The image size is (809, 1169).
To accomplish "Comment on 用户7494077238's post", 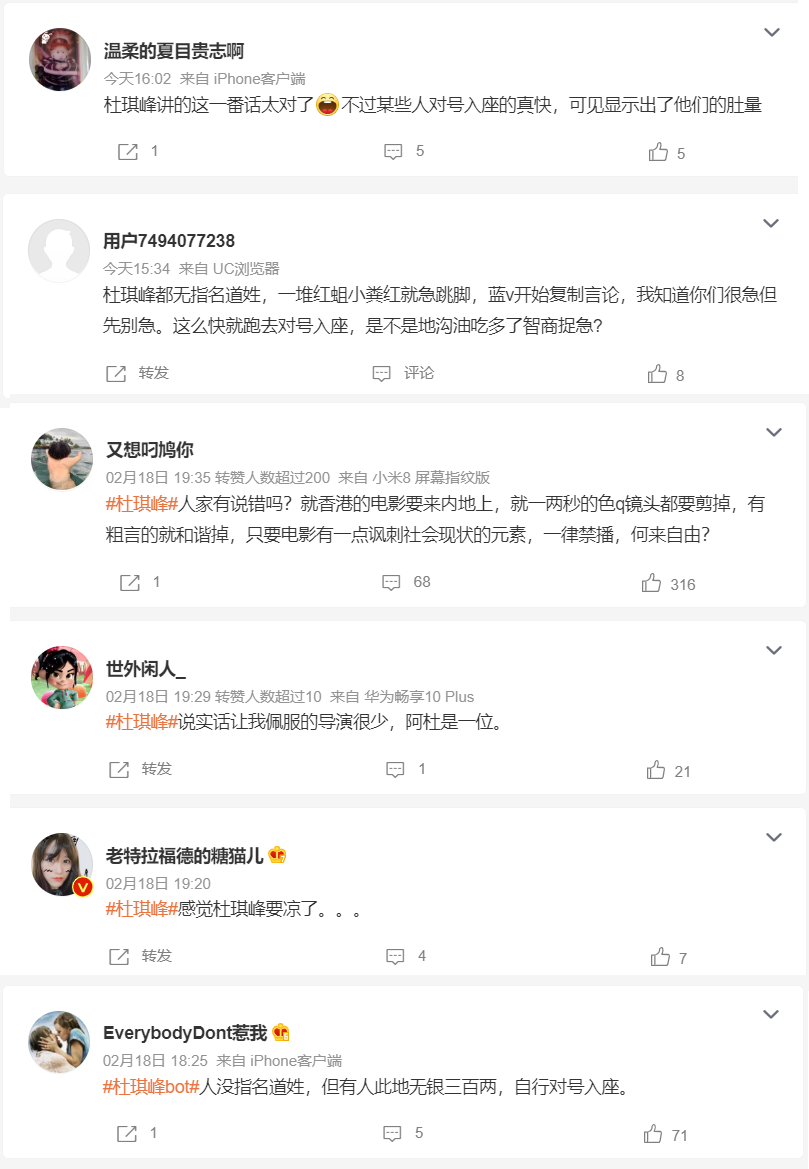I will 382,373.
